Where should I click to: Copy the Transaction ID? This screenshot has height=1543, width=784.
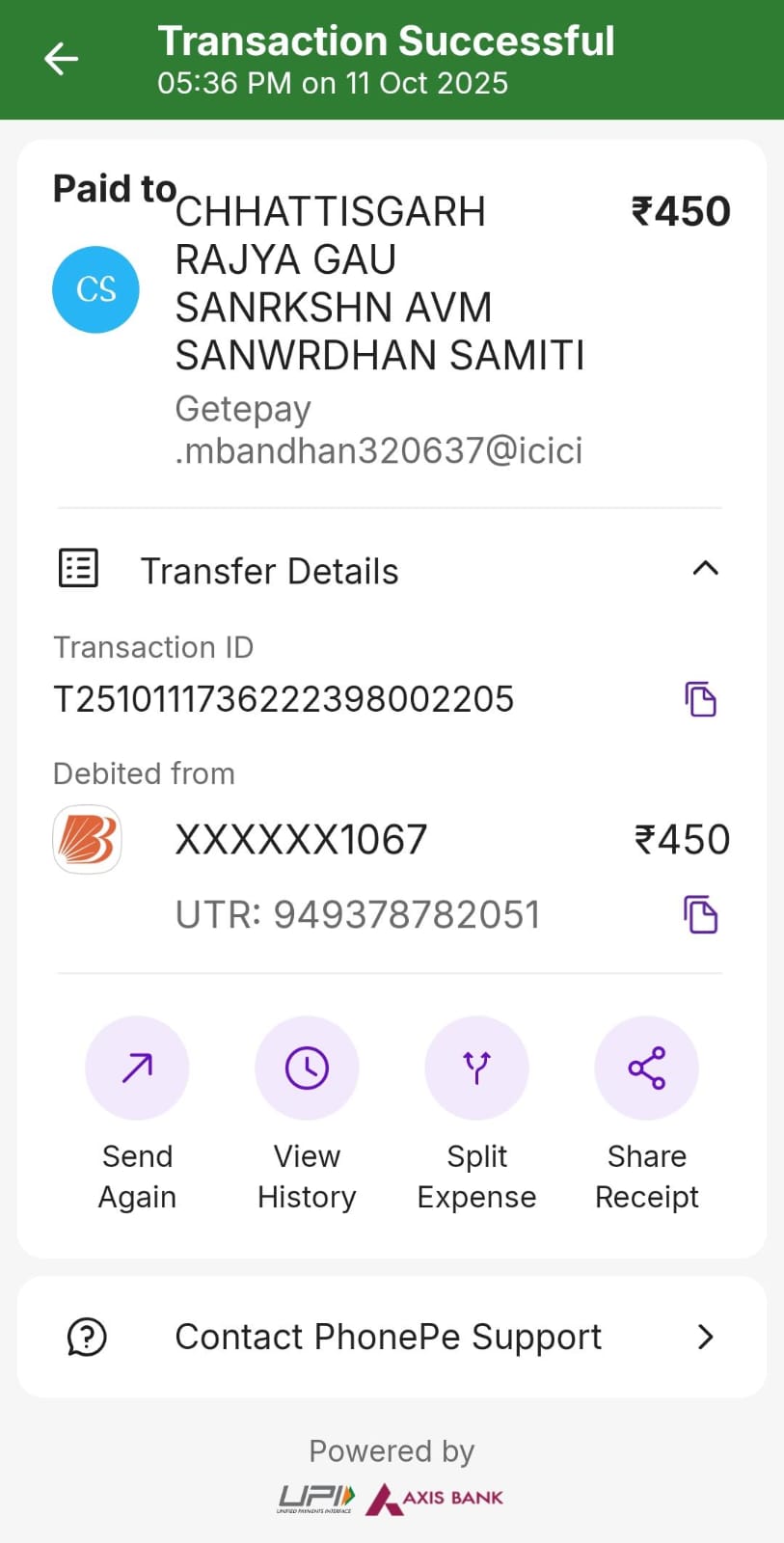[701, 699]
